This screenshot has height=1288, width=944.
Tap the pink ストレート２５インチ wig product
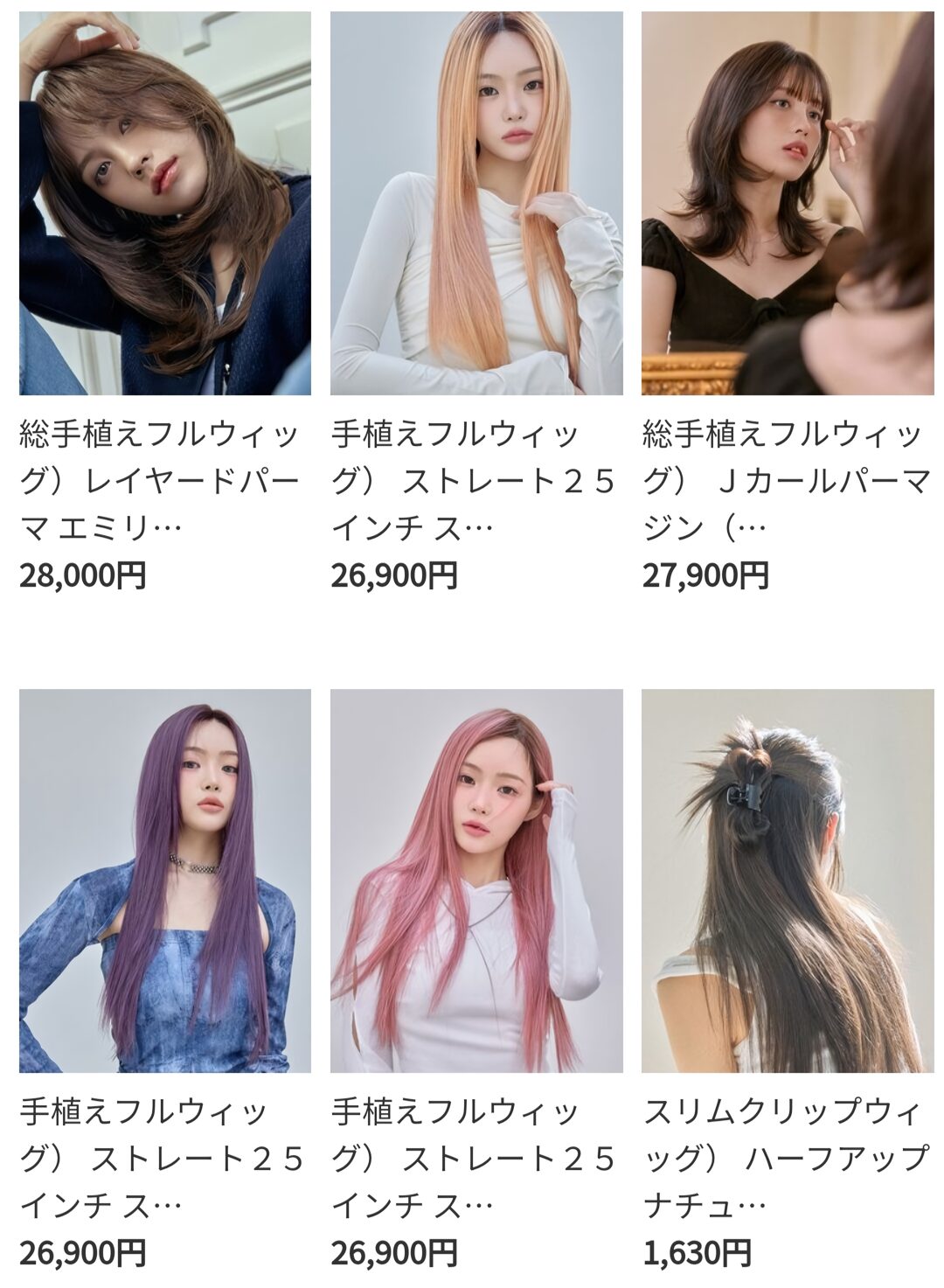pos(476,881)
